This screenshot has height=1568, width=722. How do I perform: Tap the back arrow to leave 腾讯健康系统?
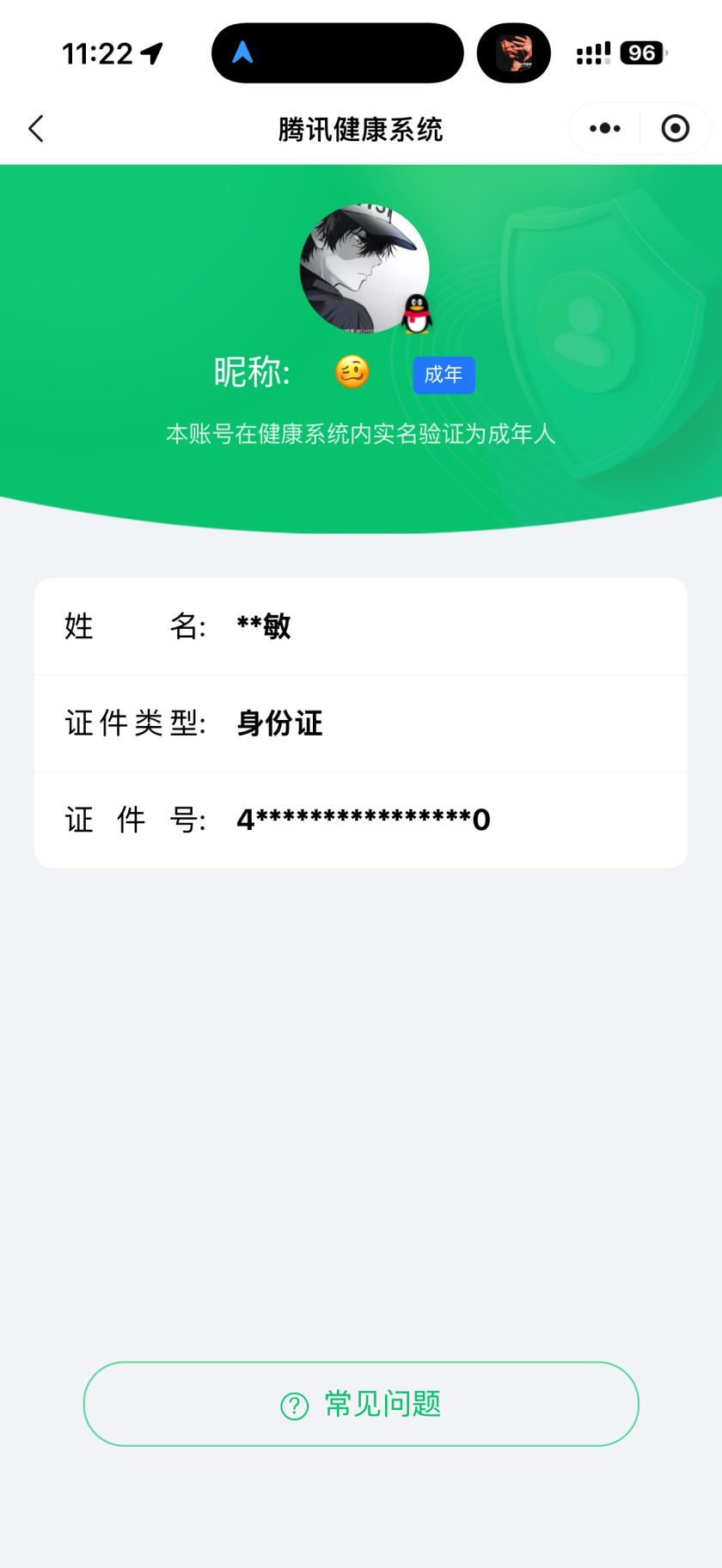[x=35, y=128]
